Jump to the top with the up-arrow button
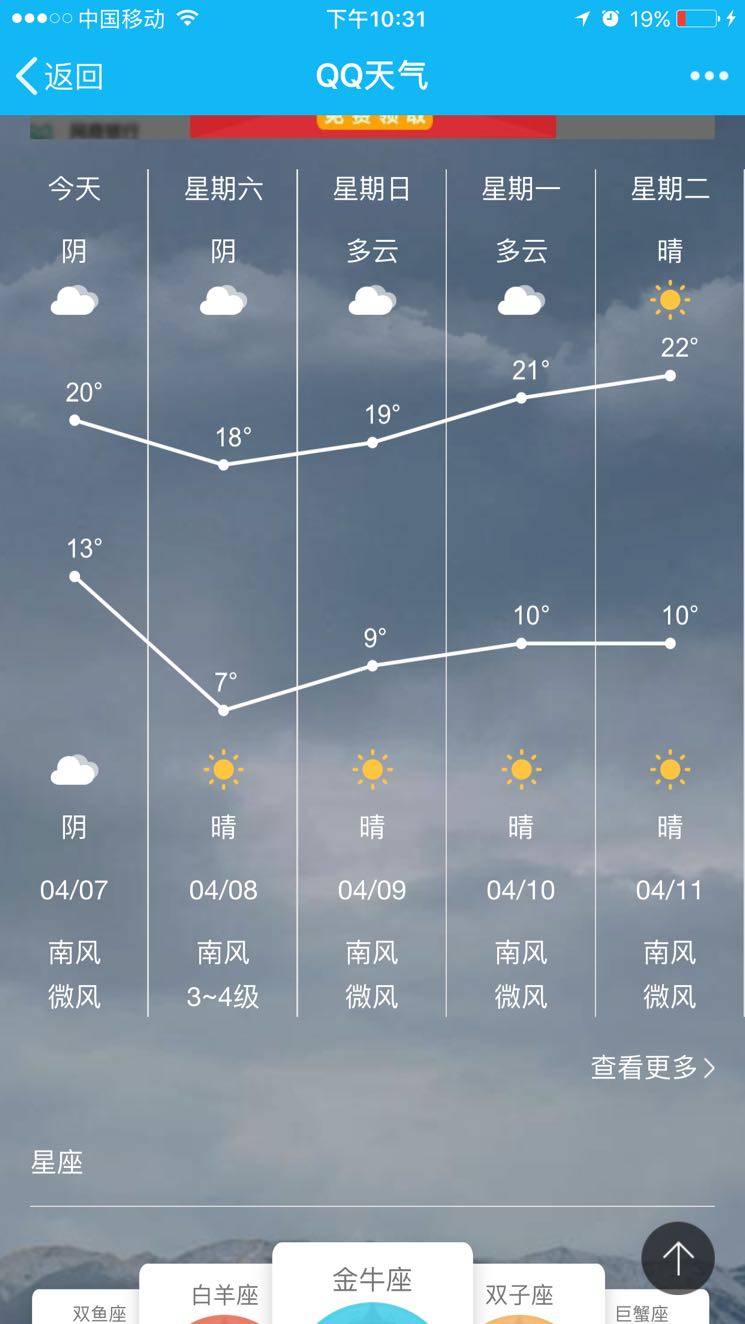The height and width of the screenshot is (1324, 745). (x=678, y=1258)
